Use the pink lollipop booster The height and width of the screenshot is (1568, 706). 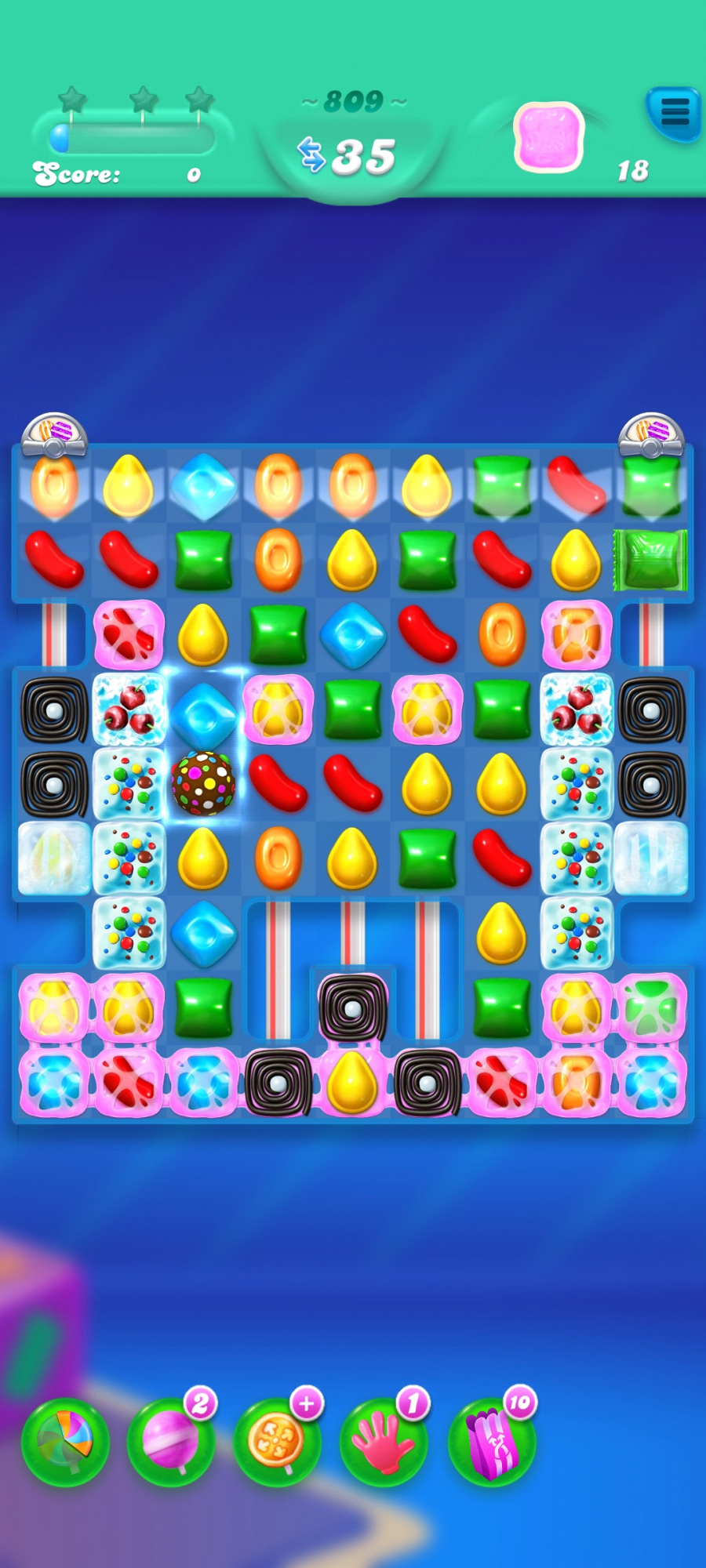point(171,1441)
